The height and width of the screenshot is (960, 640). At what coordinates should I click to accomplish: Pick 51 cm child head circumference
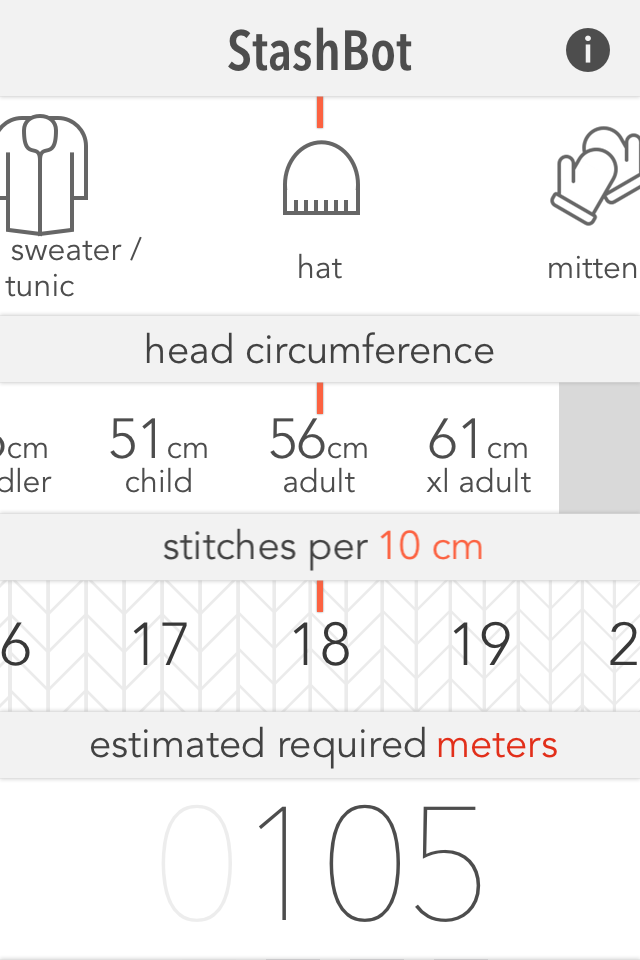pos(159,455)
